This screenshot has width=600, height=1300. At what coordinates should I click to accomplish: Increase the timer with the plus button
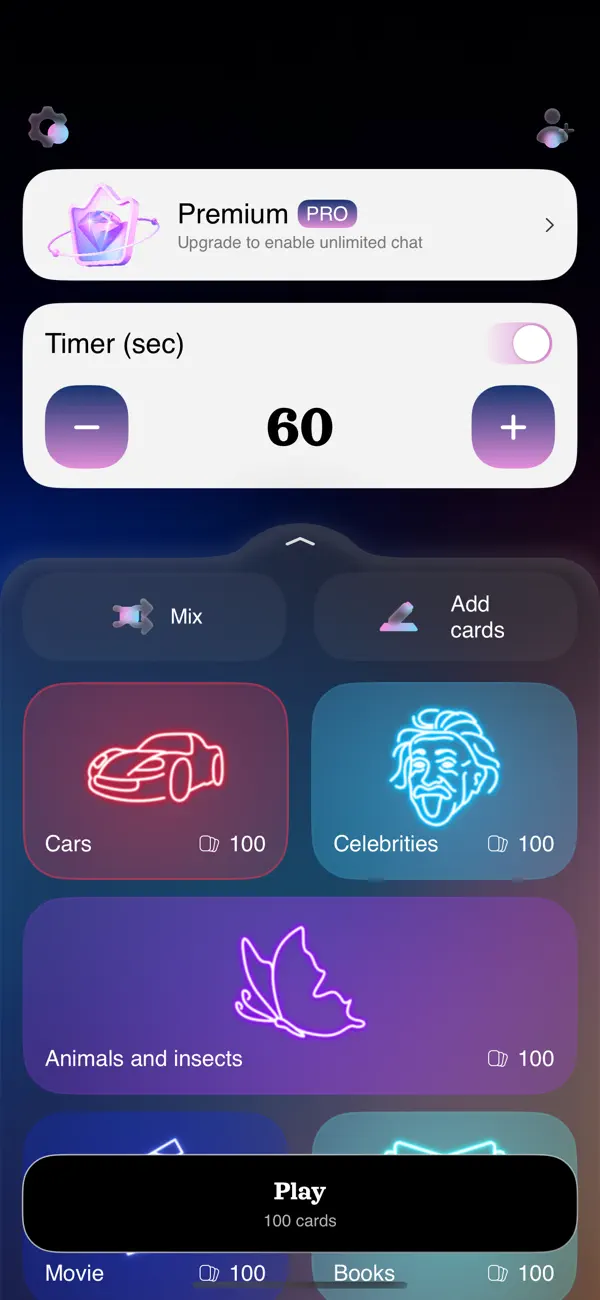click(x=513, y=427)
